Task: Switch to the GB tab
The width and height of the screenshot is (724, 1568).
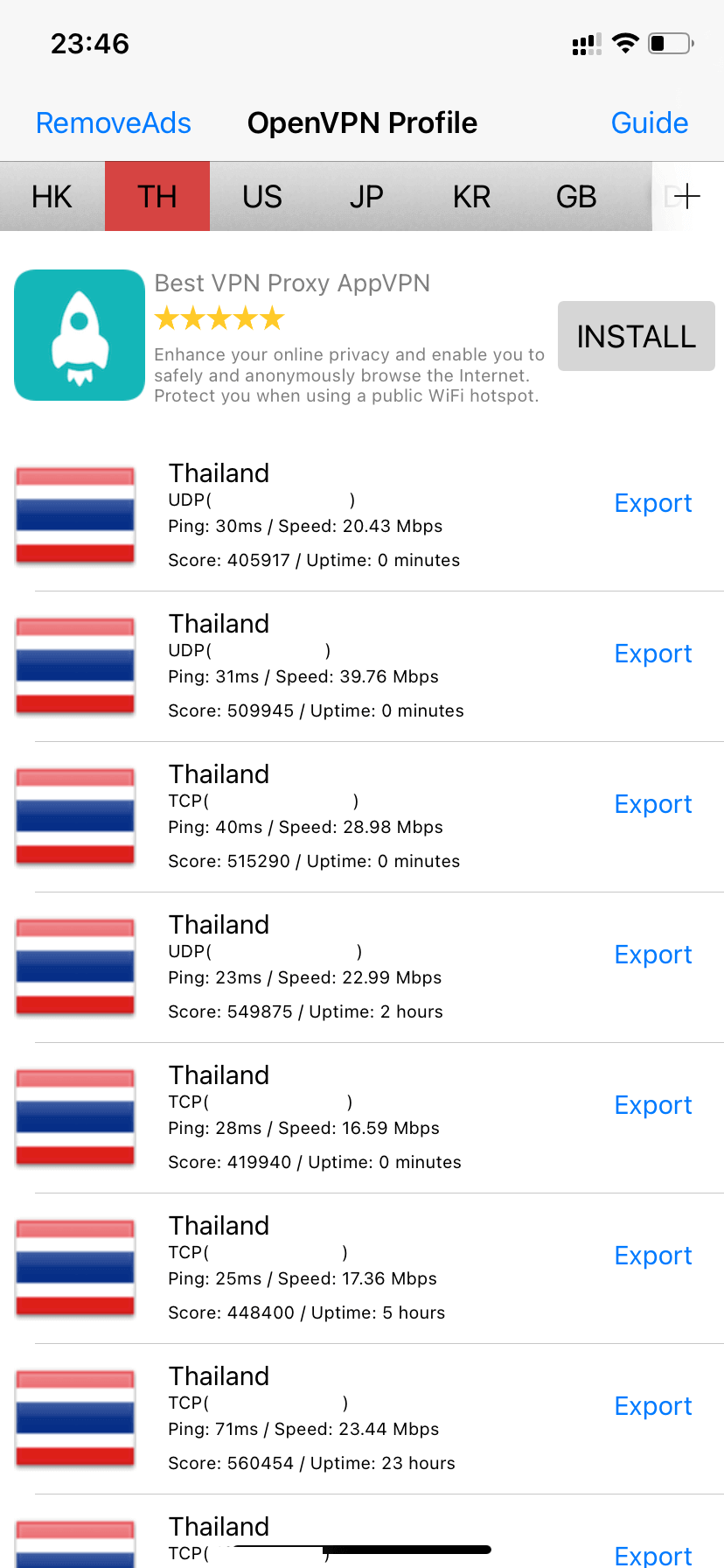Action: [x=576, y=197]
